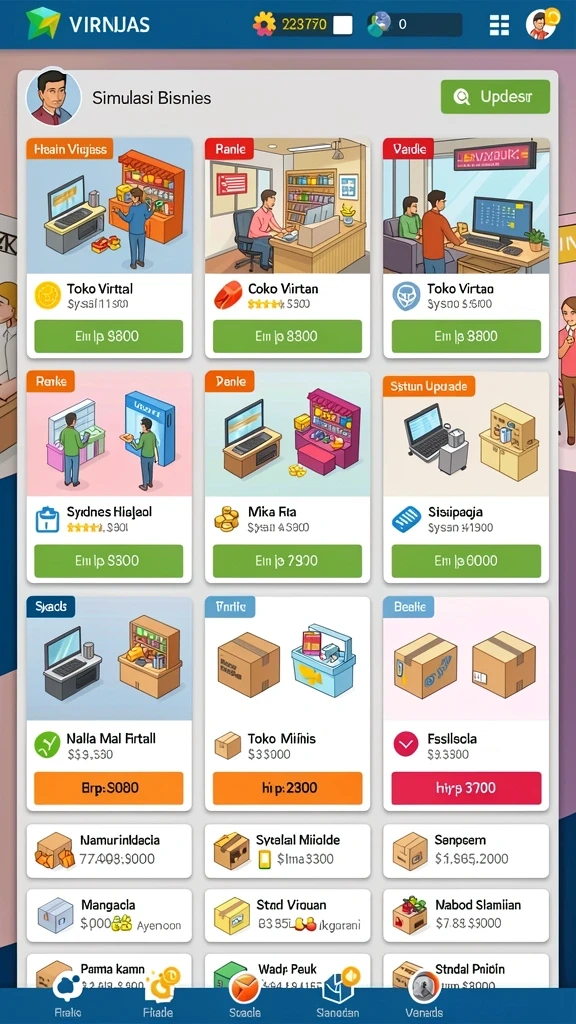Tap the orange button under Toko Miinis
This screenshot has height=1024, width=576.
click(287, 788)
